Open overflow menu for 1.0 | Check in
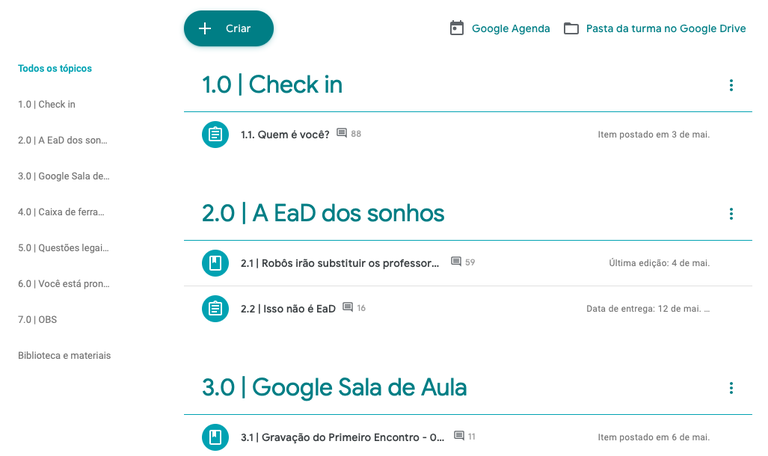The width and height of the screenshot is (768, 456). coord(731,86)
